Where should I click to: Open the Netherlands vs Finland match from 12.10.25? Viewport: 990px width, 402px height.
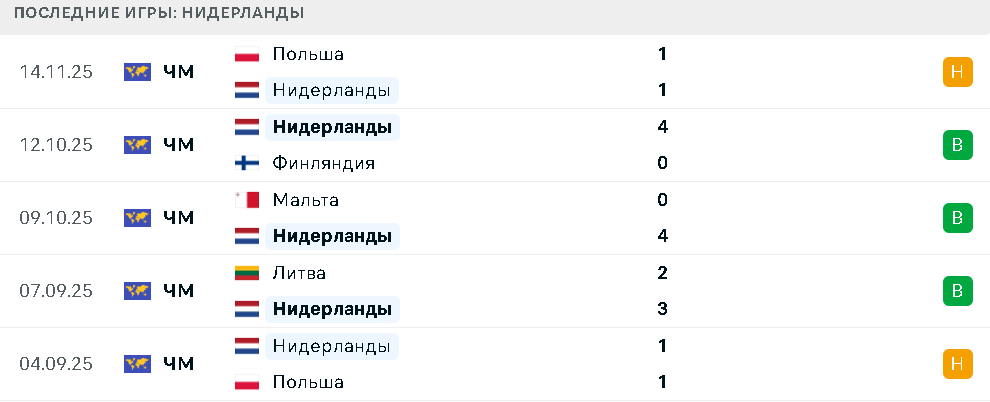[495, 145]
